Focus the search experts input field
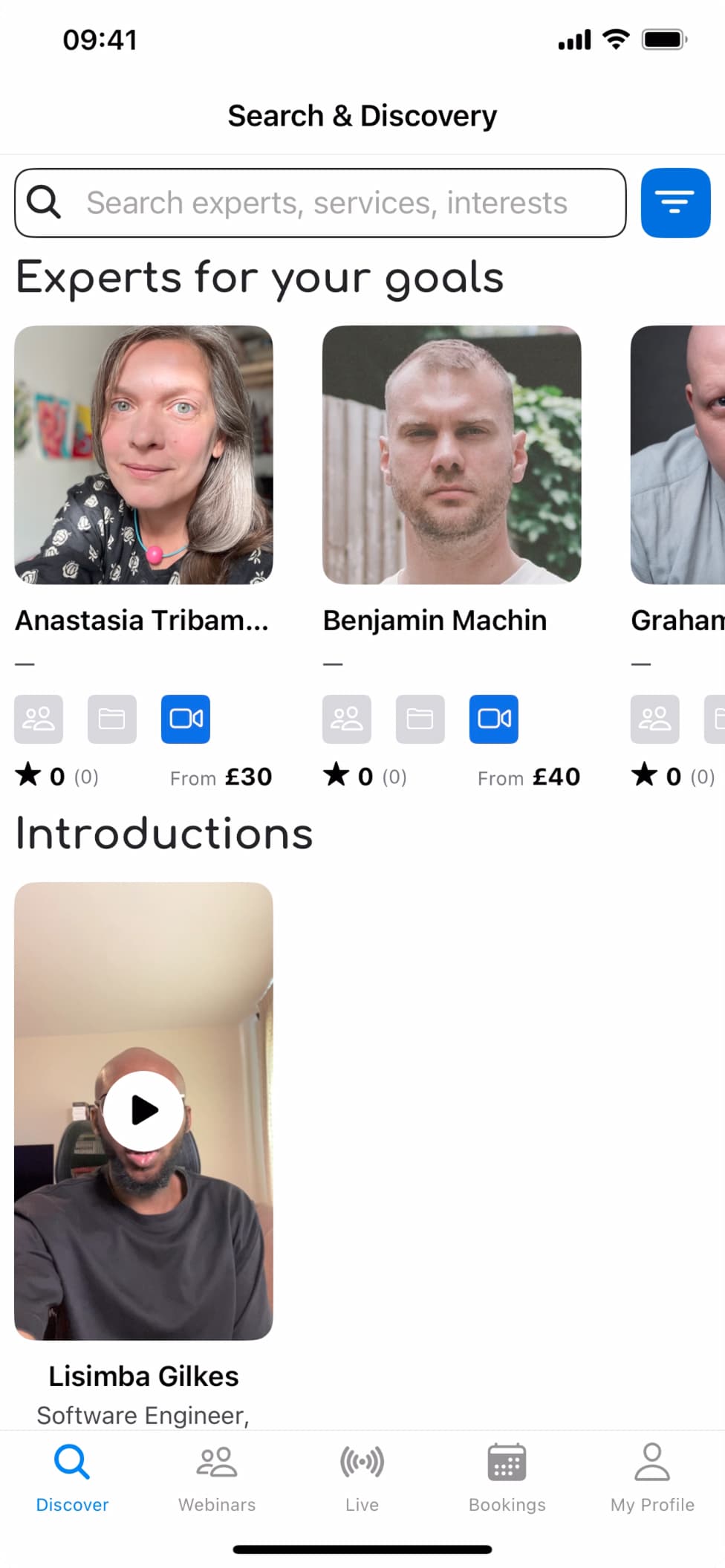 pyautogui.click(x=327, y=203)
